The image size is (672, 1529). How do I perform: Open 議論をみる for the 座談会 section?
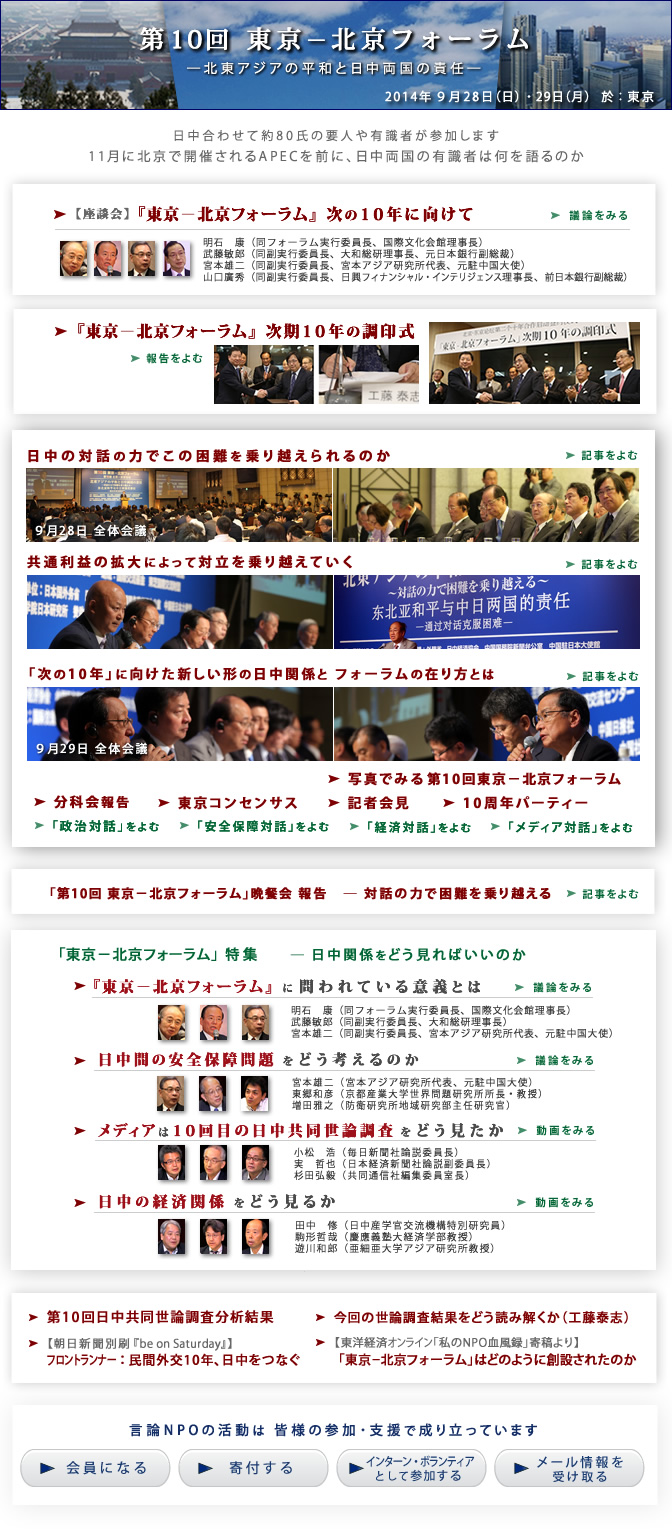point(590,215)
